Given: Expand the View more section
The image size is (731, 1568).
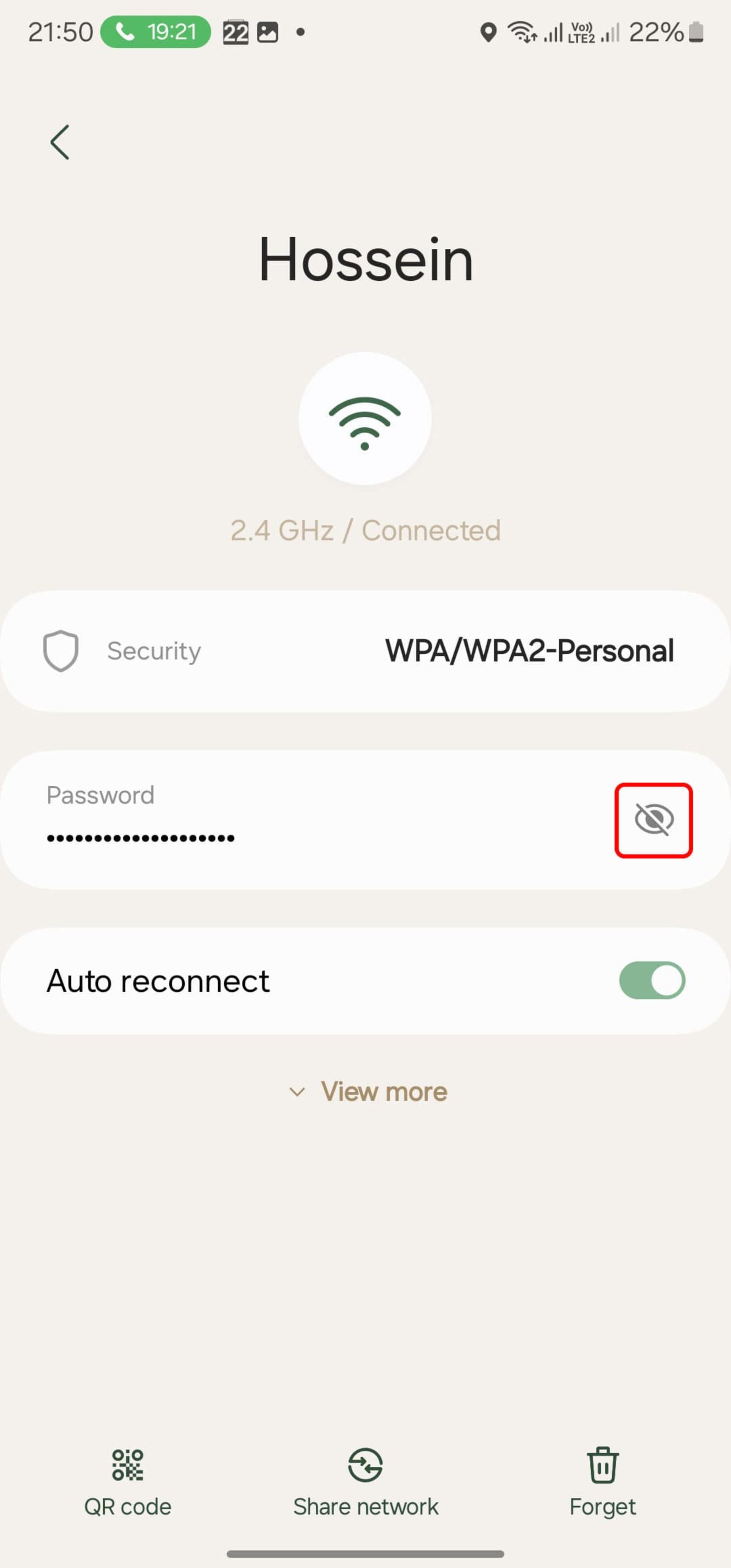Looking at the screenshot, I should point(368,1092).
